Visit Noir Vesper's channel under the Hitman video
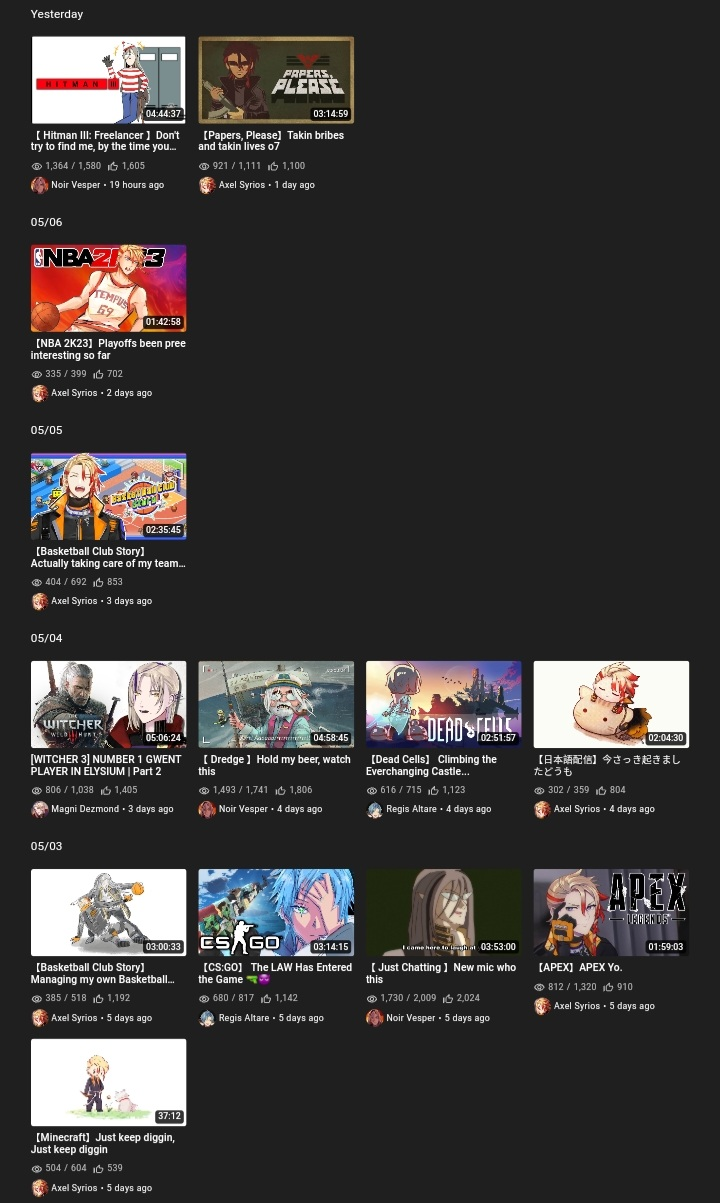 [75, 185]
